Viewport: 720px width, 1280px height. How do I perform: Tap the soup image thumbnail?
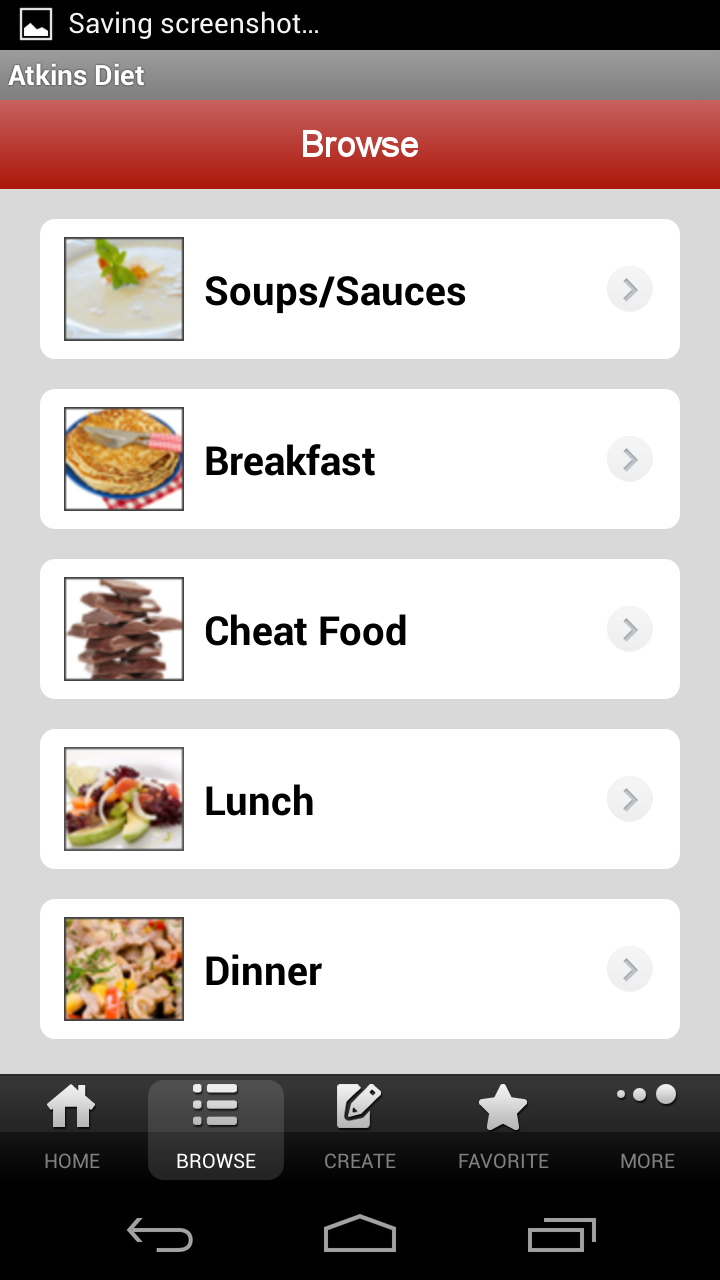pos(123,287)
